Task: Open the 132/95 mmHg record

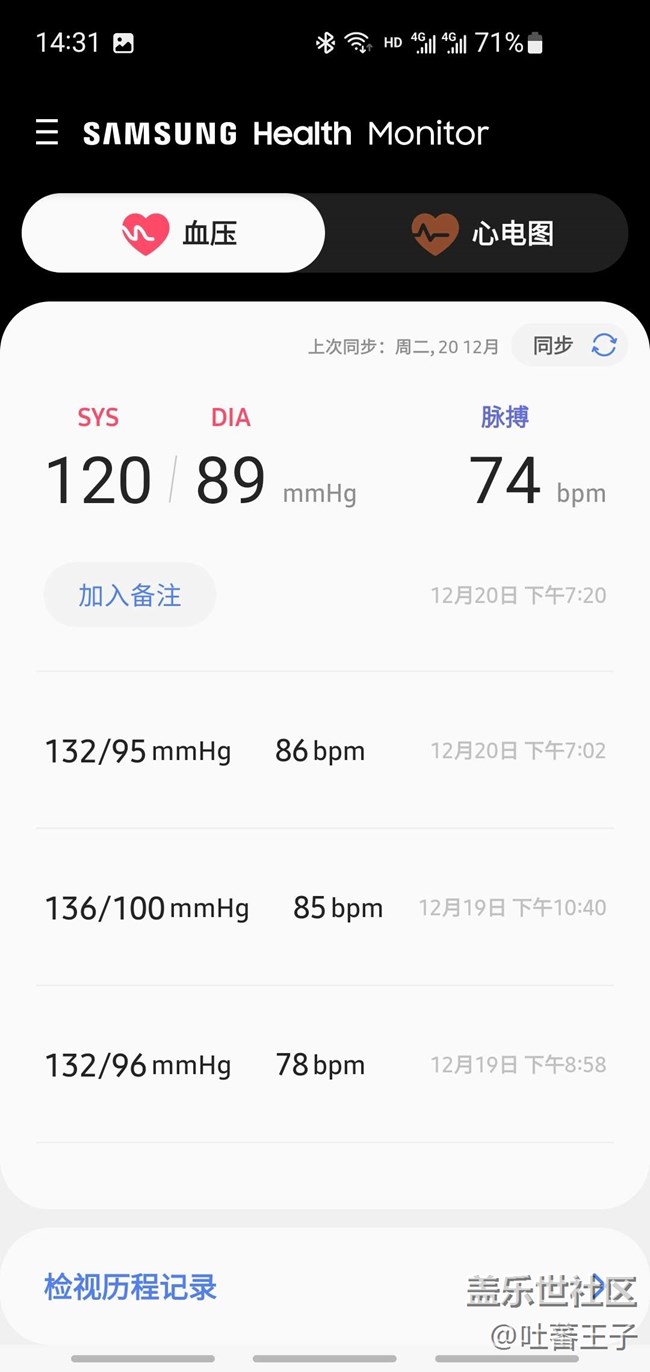Action: coord(324,751)
